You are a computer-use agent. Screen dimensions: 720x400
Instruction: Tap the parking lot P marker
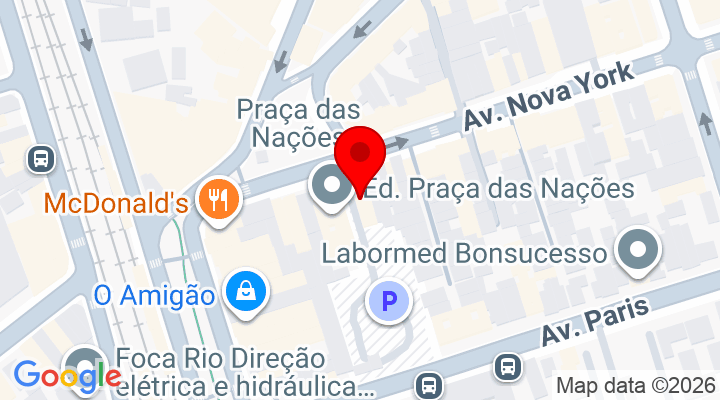[x=388, y=300]
